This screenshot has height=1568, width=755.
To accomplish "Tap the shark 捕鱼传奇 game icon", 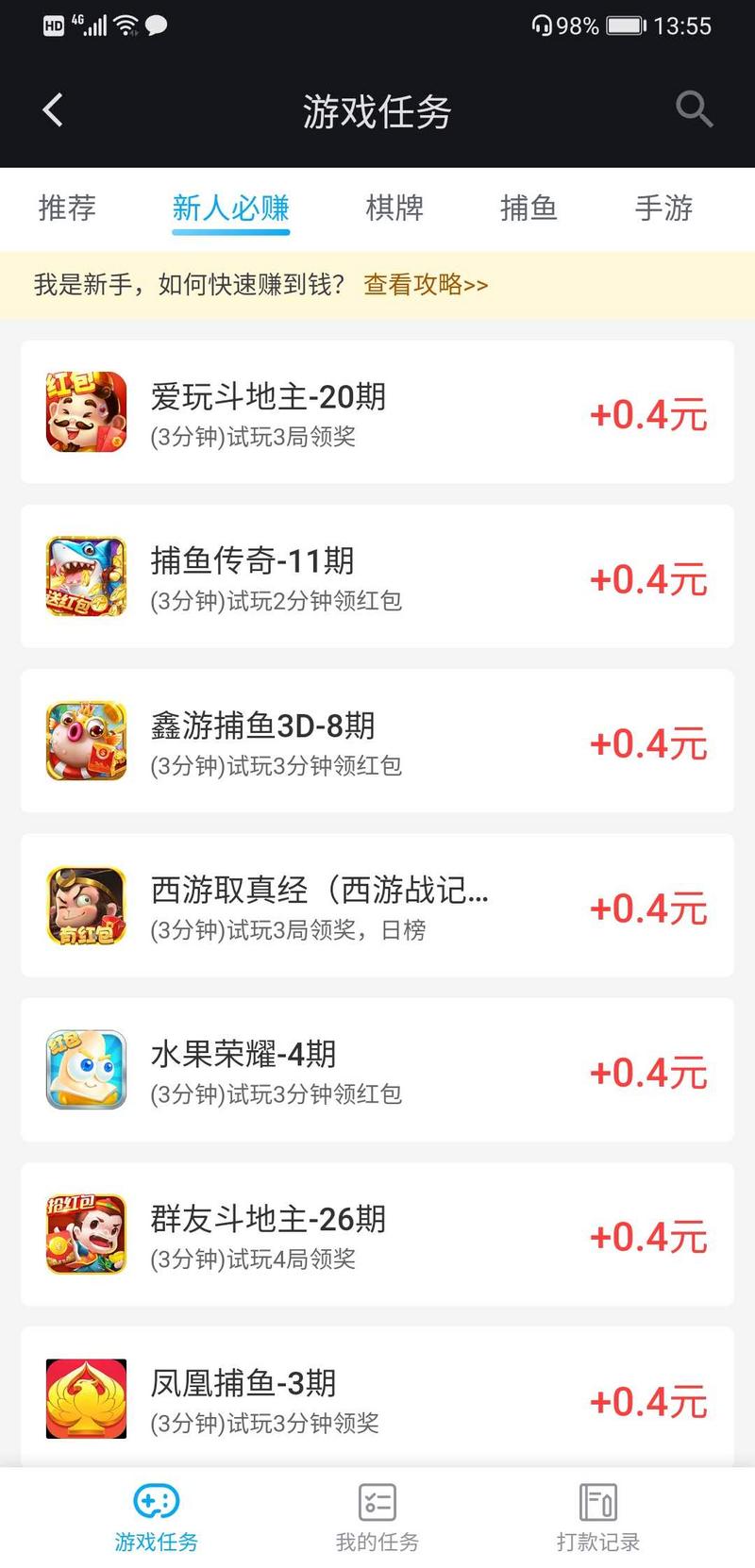I will (x=86, y=576).
